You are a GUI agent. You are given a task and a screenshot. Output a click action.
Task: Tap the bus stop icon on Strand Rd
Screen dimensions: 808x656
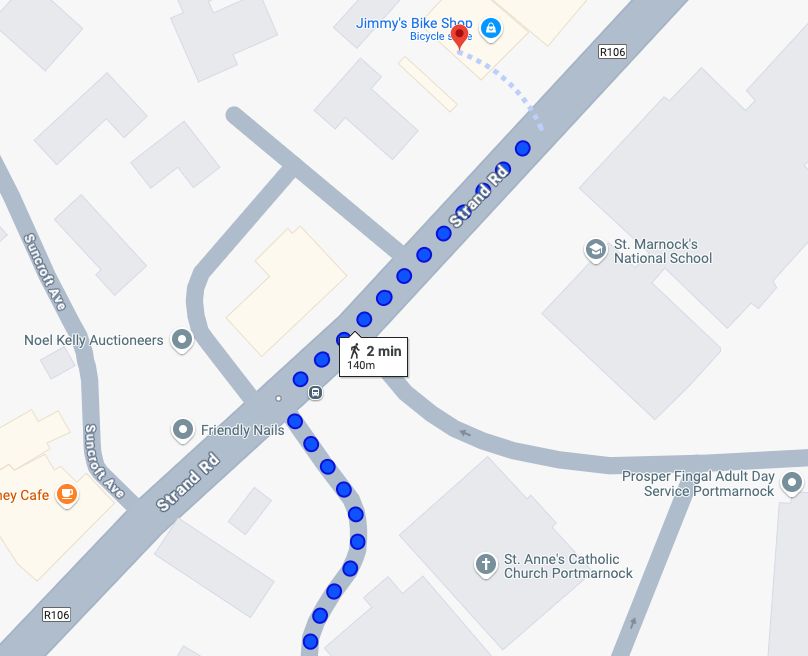[x=315, y=392]
